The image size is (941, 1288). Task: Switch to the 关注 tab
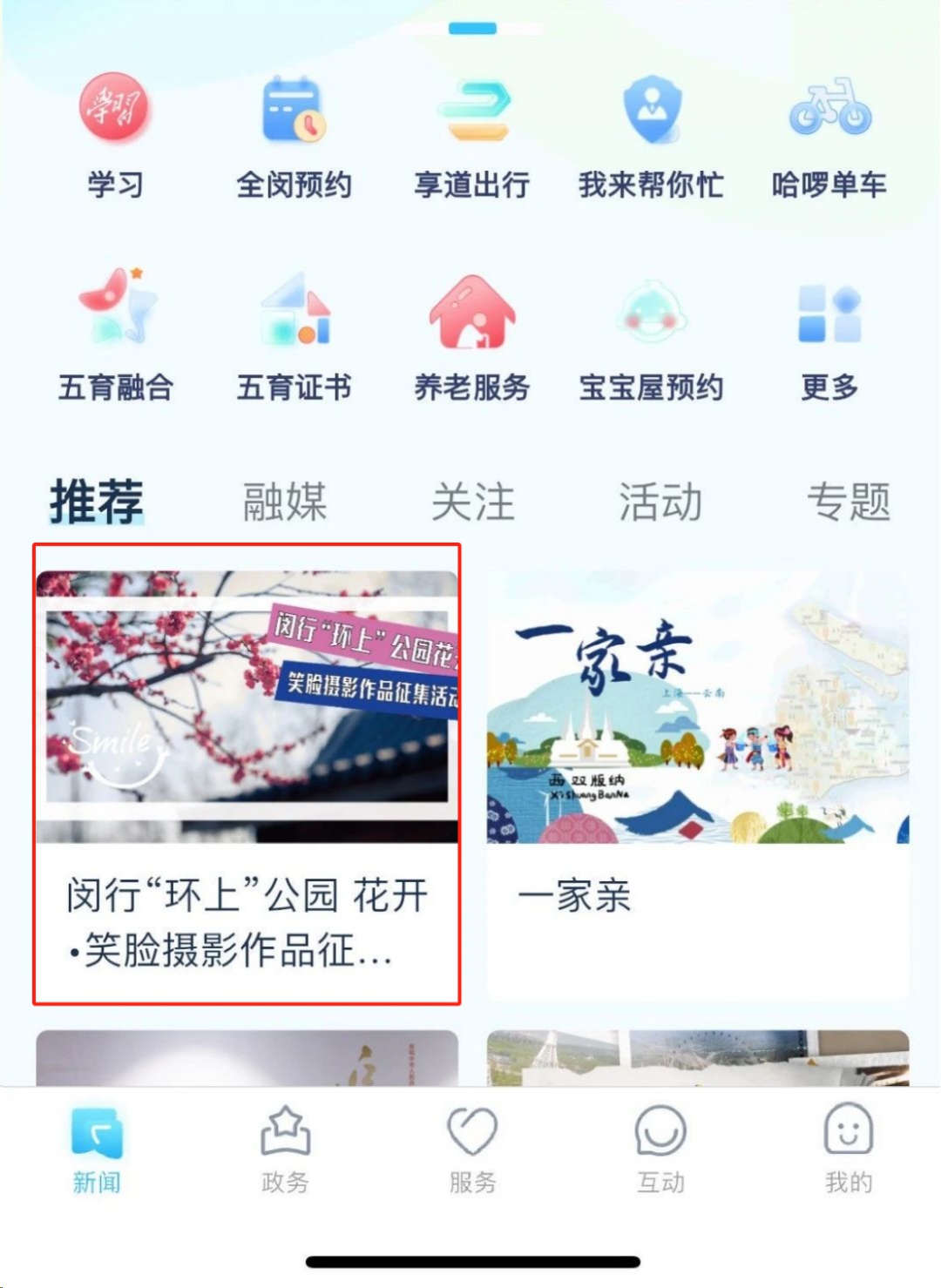pyautogui.click(x=472, y=502)
